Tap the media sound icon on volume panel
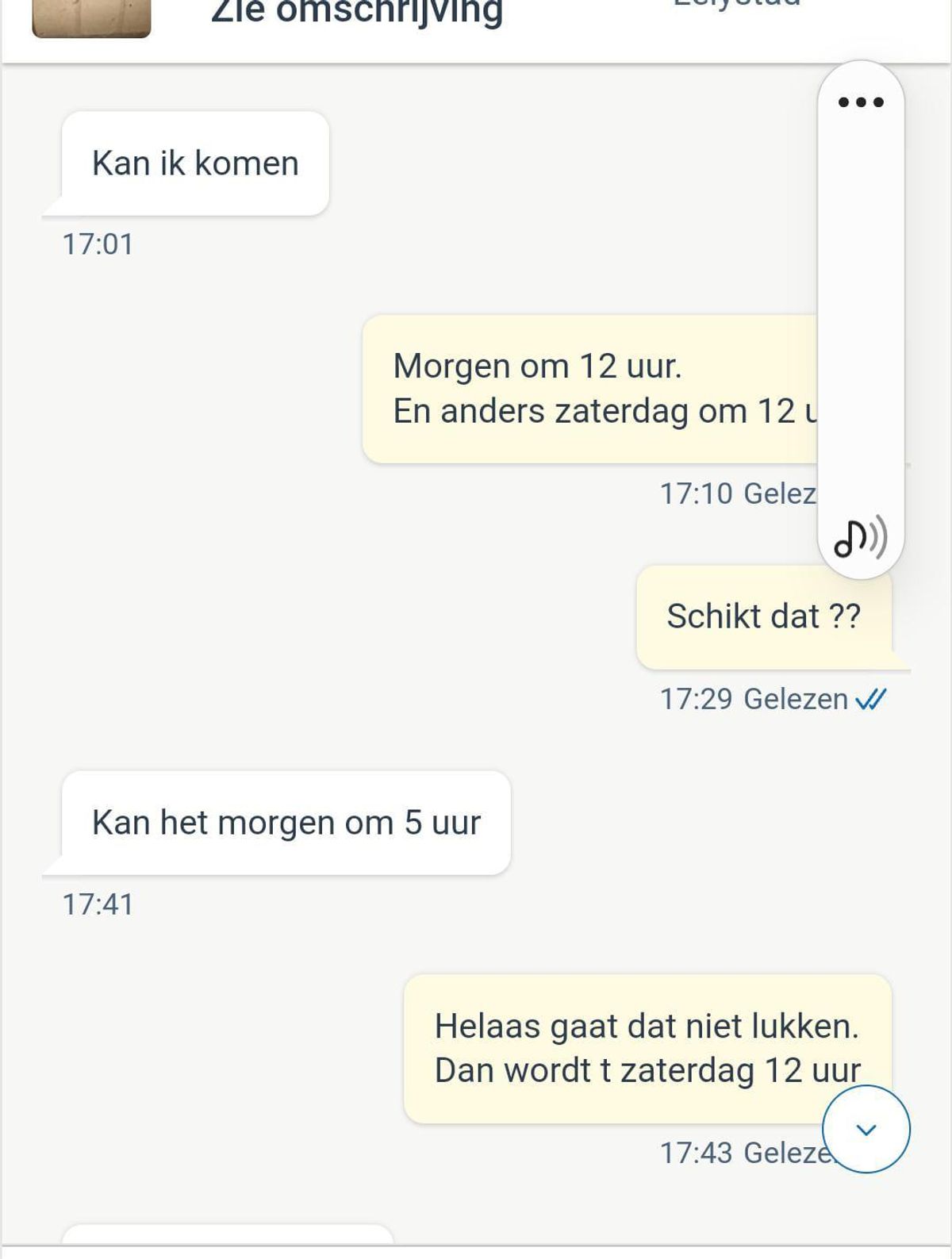The width and height of the screenshot is (952, 1259). pyautogui.click(x=860, y=539)
